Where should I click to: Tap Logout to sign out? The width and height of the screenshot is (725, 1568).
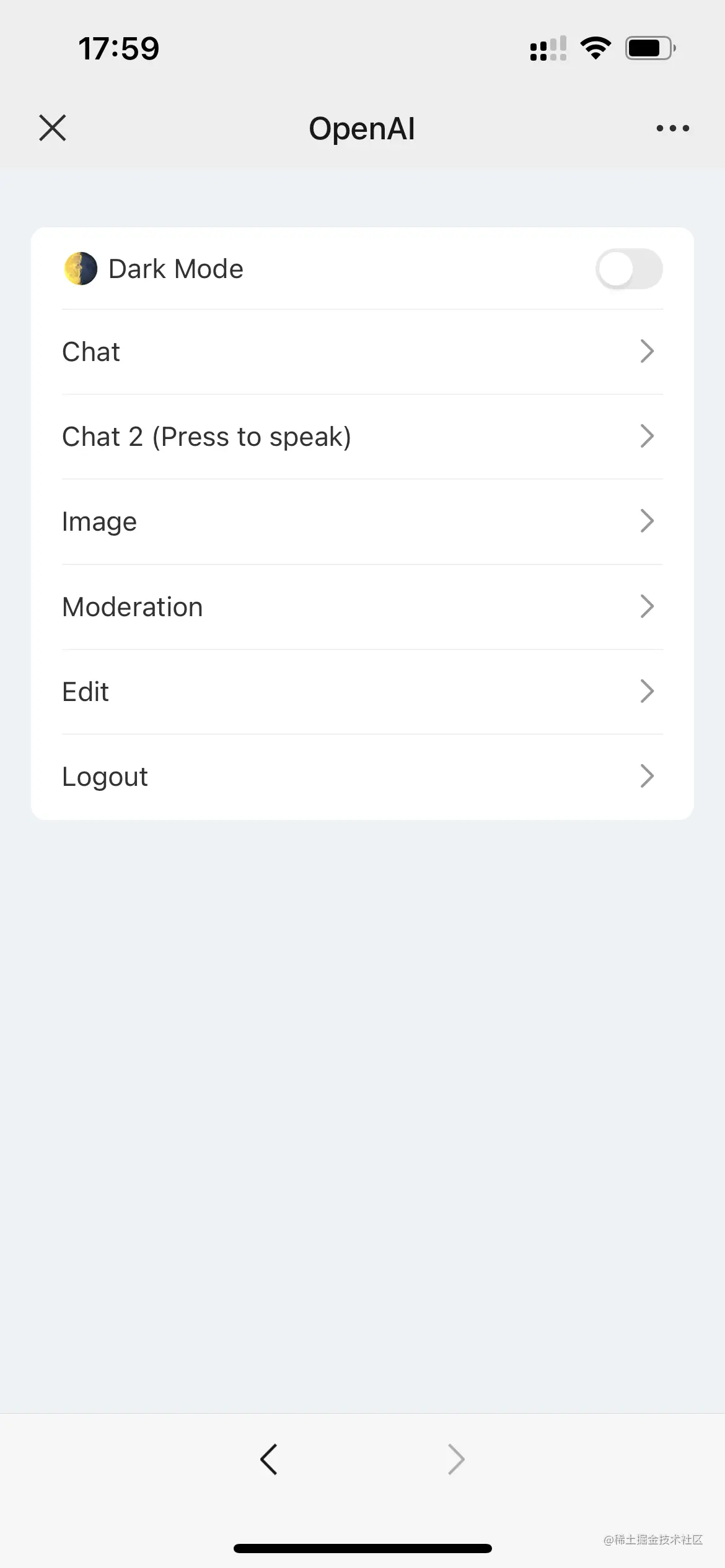(x=362, y=777)
